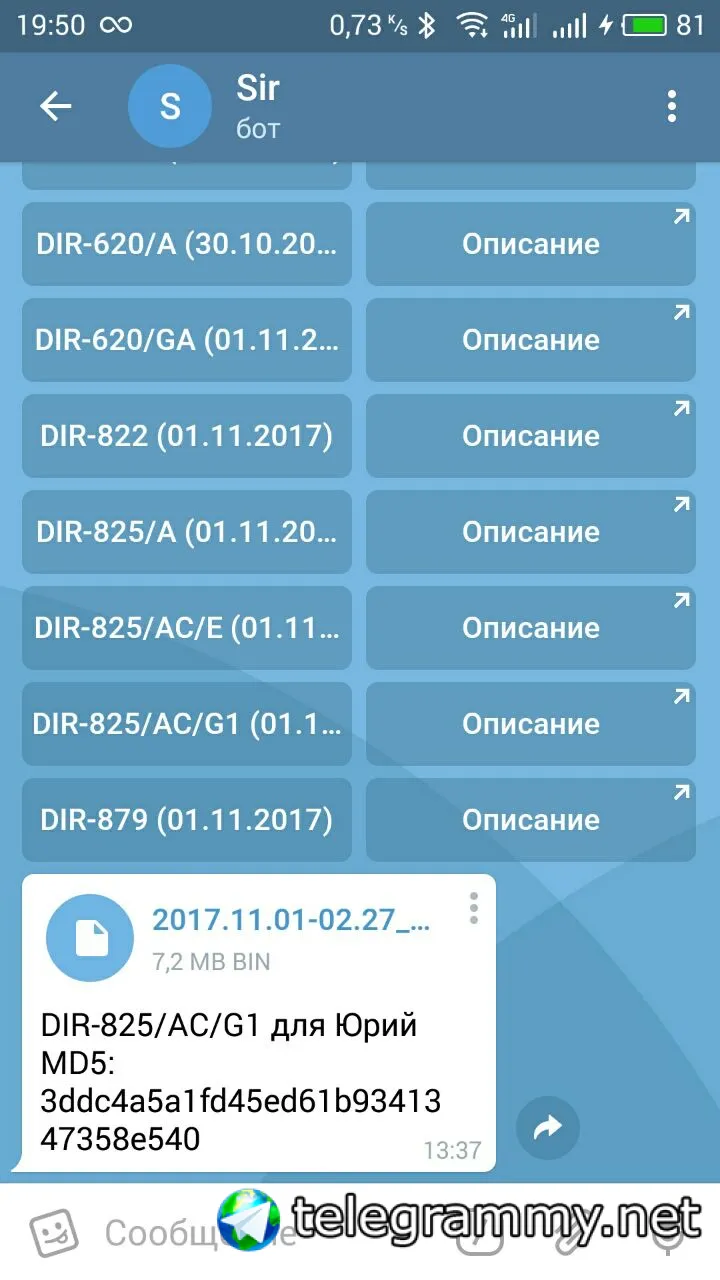Open the Sir bot profile header
The width and height of the screenshot is (720, 1280).
(x=258, y=106)
